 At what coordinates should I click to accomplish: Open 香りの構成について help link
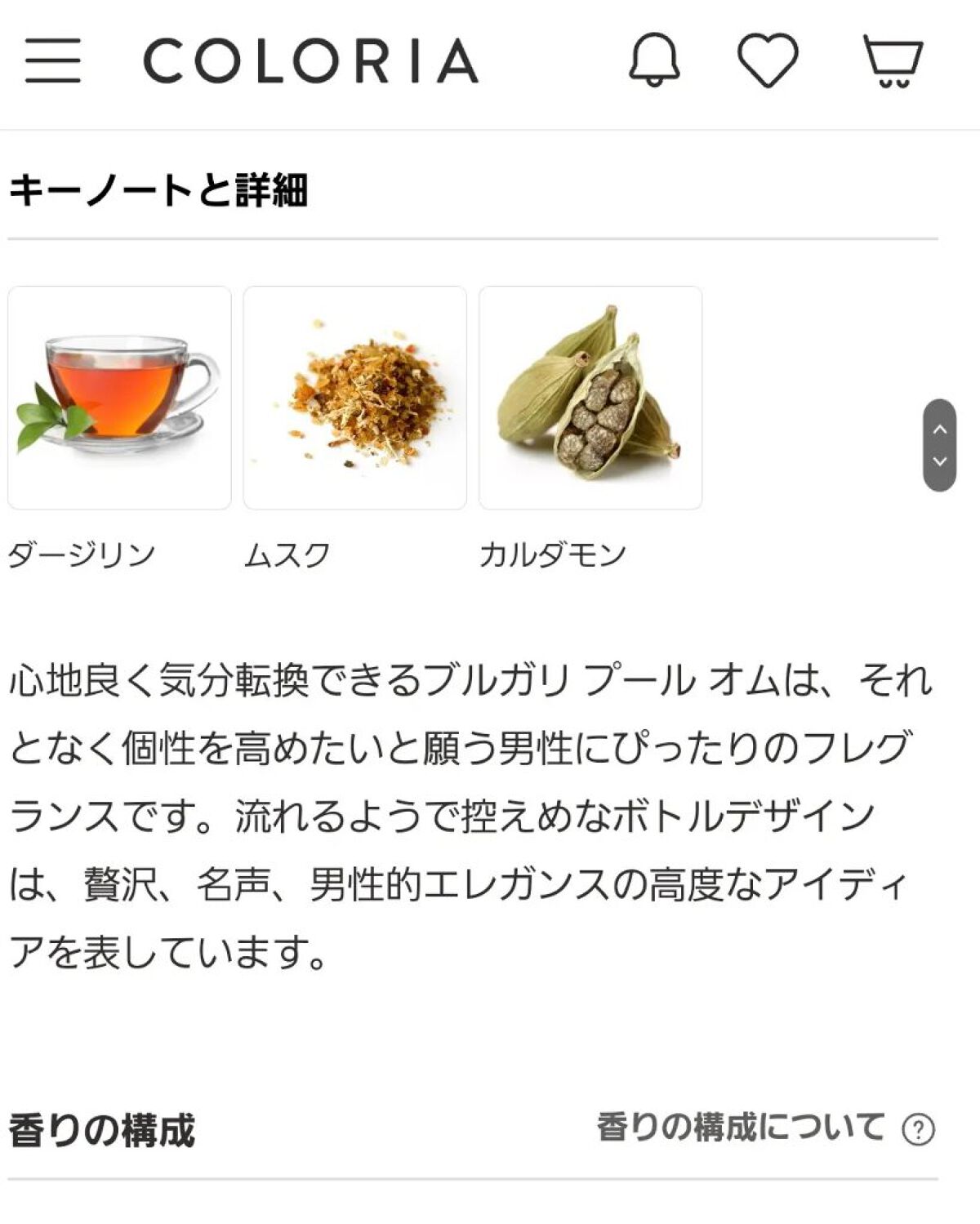click(x=764, y=1128)
